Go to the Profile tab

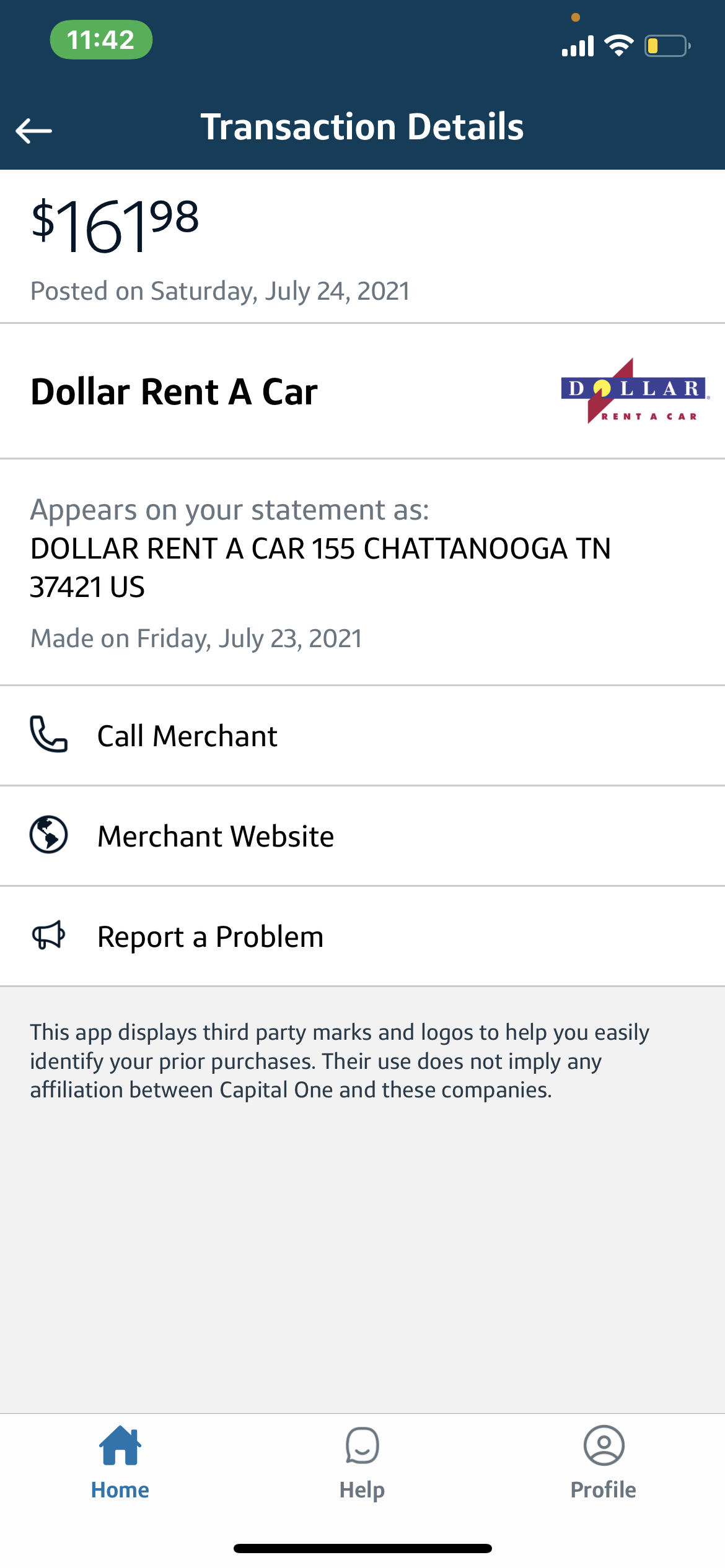coord(604,1463)
